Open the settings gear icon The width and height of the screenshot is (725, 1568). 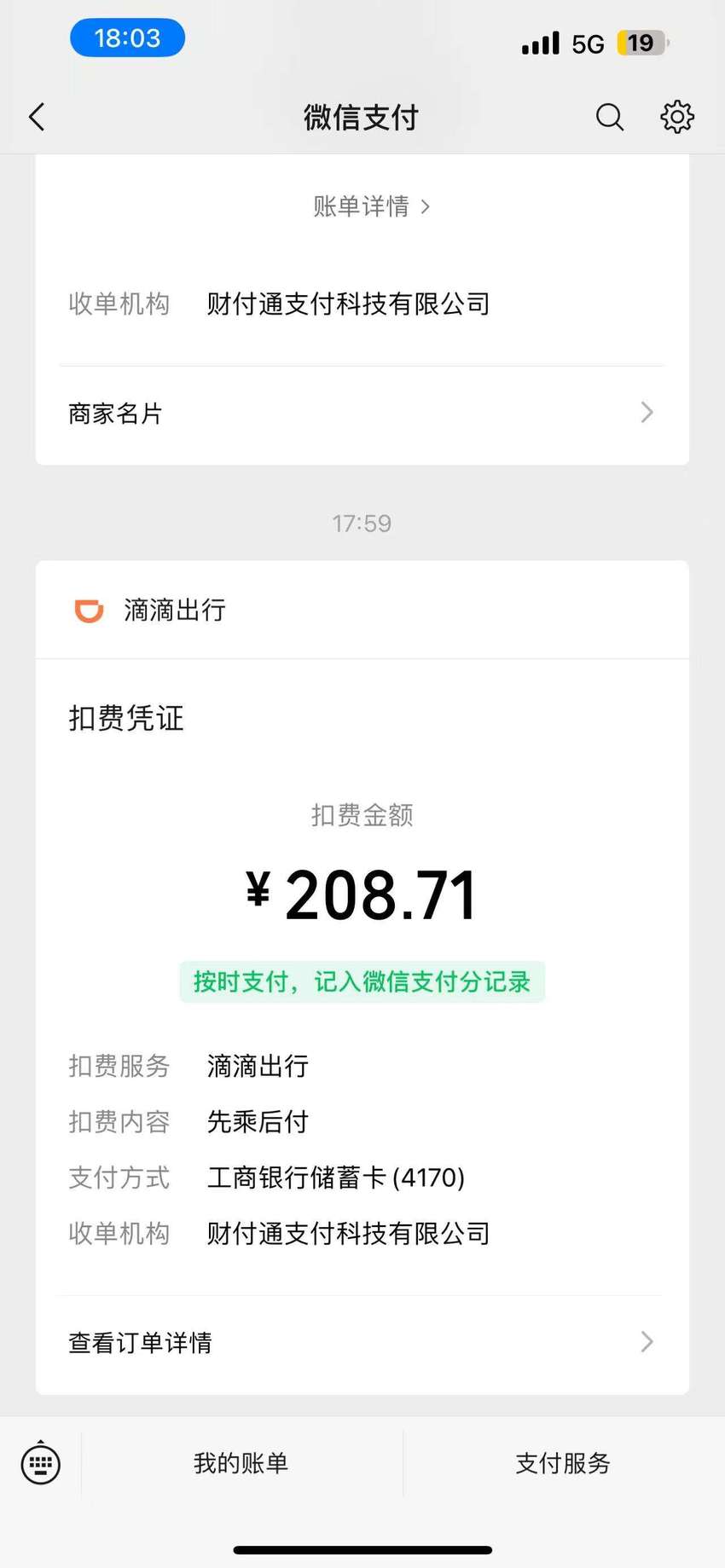(677, 117)
